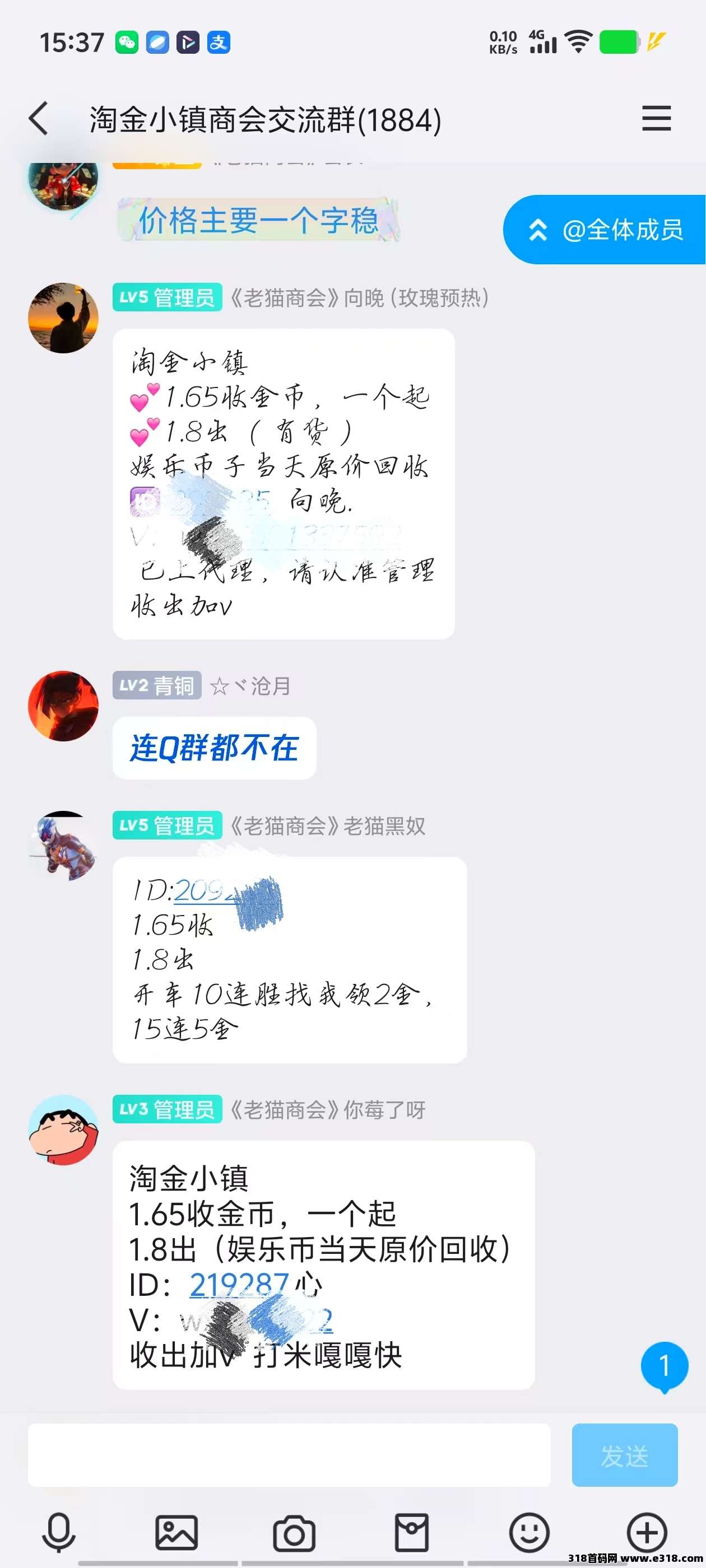Open 向晚's profile avatar

(63, 318)
